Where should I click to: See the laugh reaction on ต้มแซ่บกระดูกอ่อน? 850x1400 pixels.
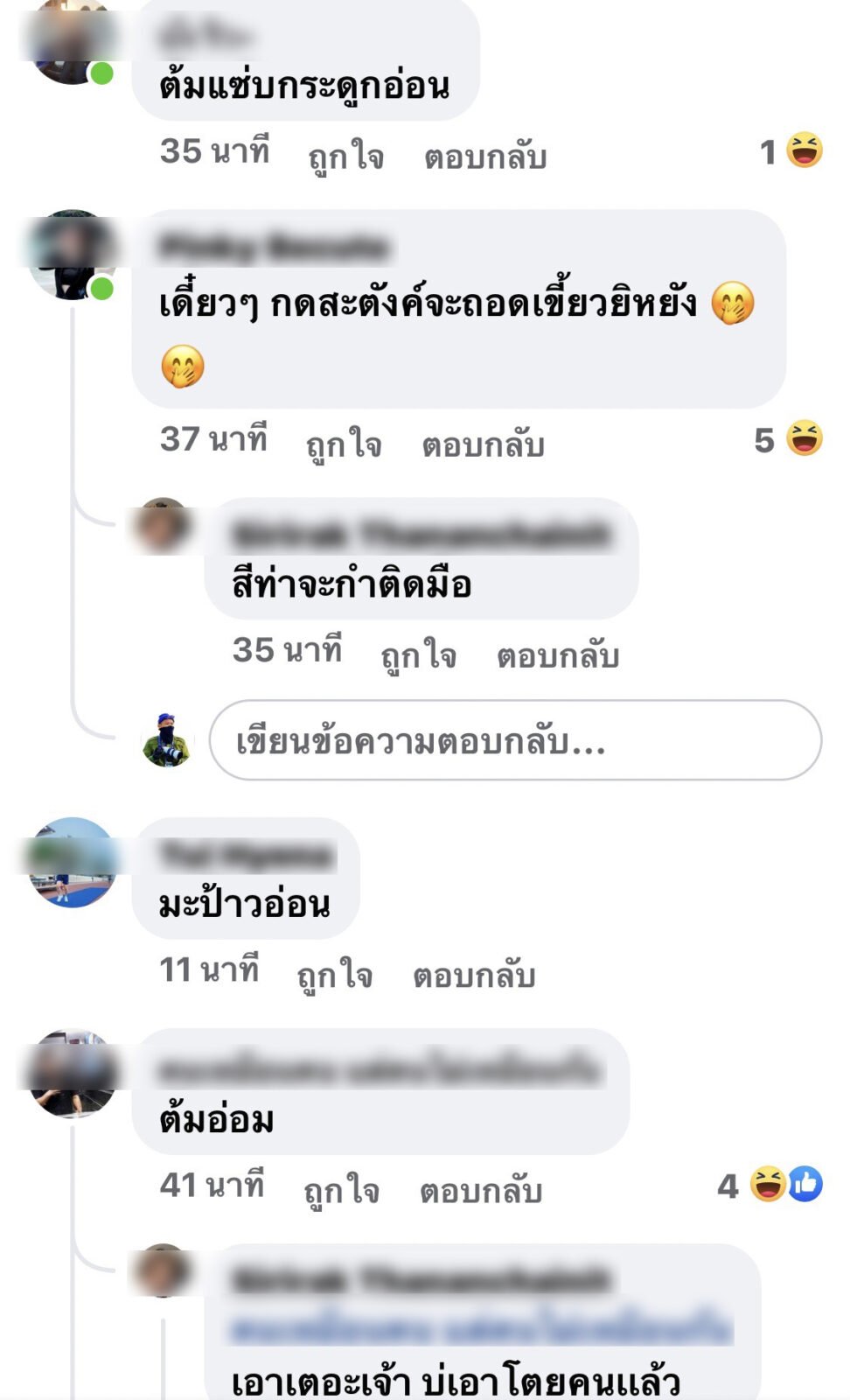(804, 150)
